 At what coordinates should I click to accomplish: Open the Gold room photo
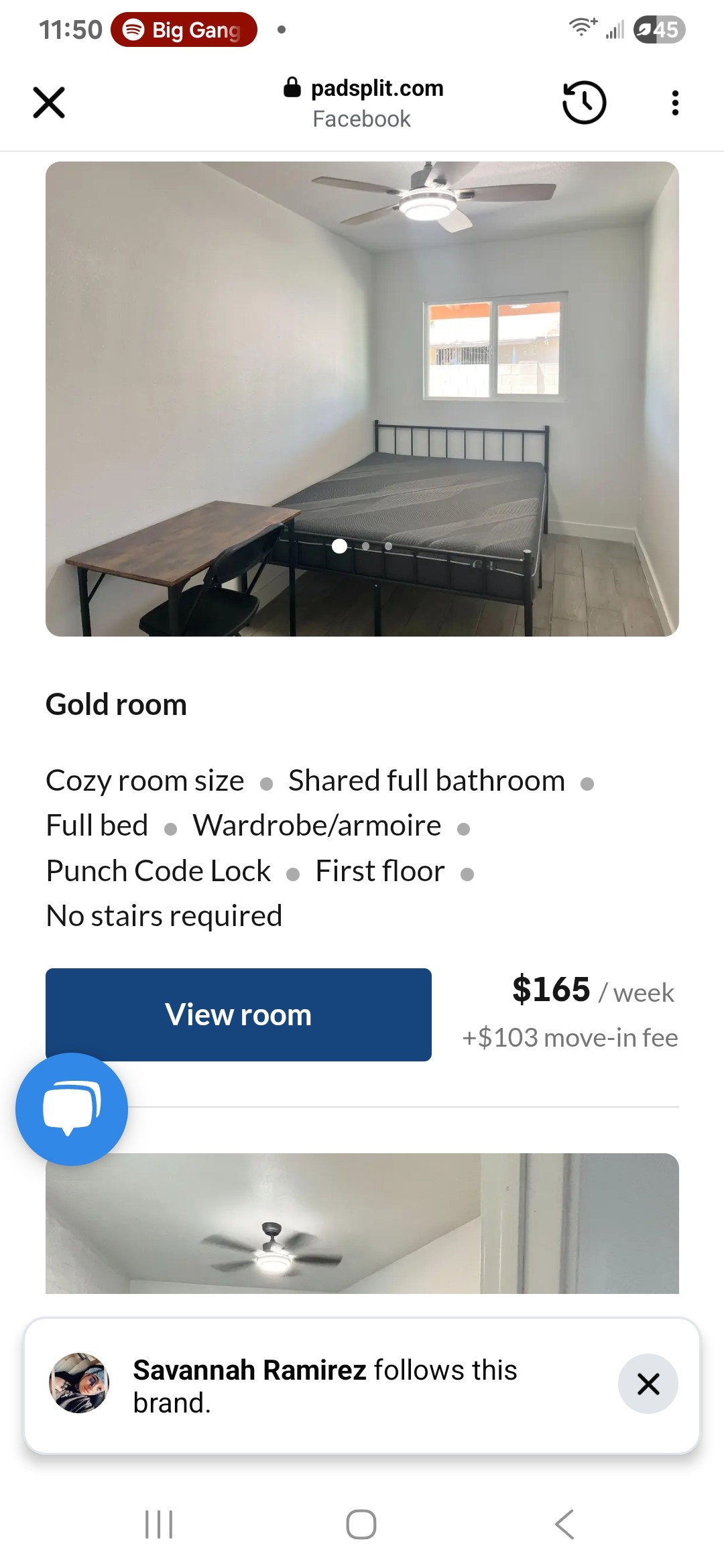362,399
